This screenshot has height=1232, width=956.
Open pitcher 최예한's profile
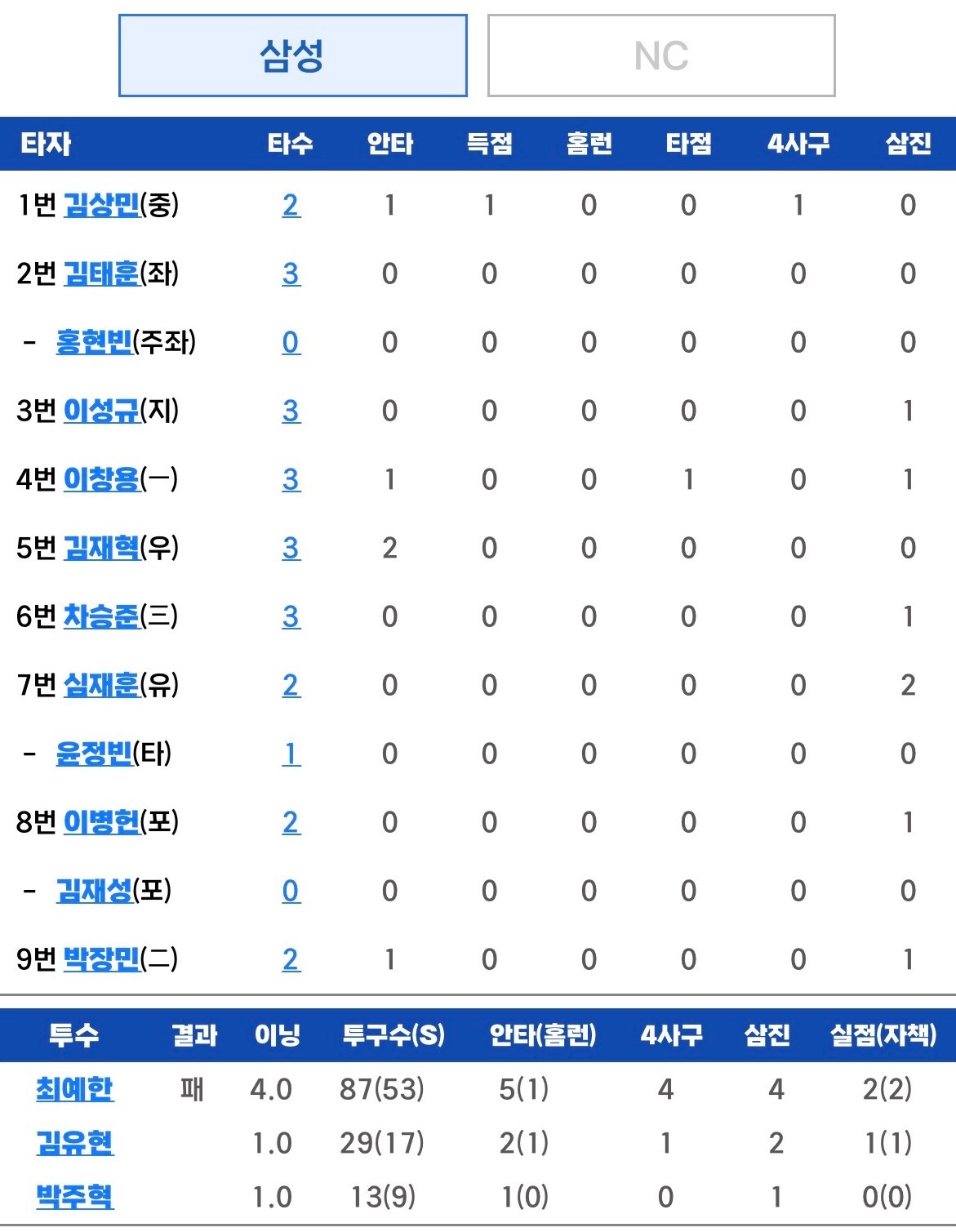(x=74, y=1089)
